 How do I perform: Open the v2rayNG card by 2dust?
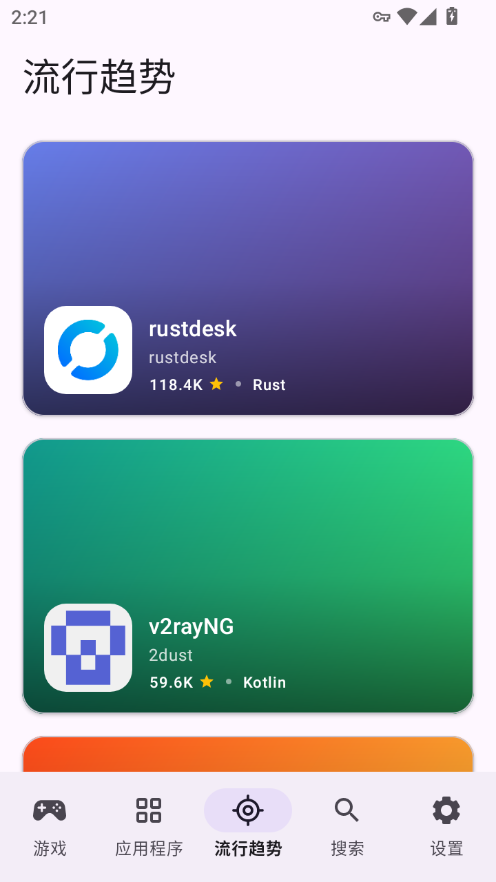(248, 576)
